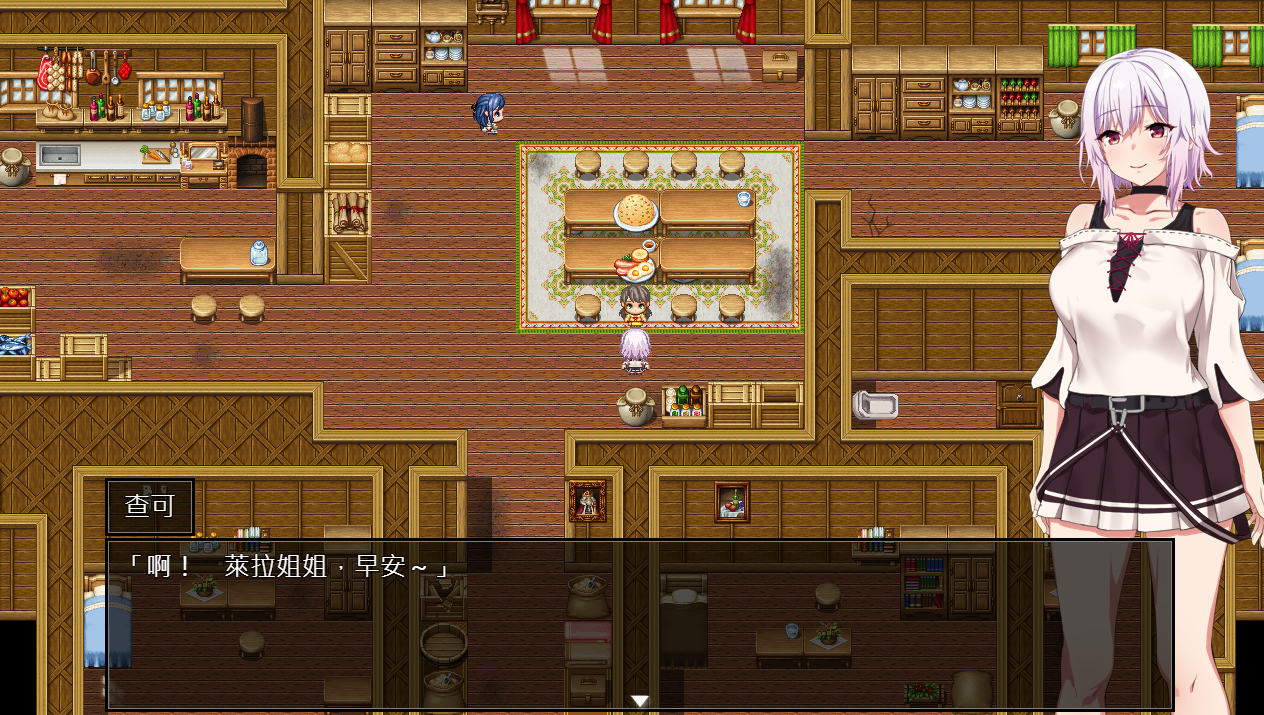1264x715 pixels.
Task: Tap the white continue arrow in the dialogue box
Action: pos(640,701)
